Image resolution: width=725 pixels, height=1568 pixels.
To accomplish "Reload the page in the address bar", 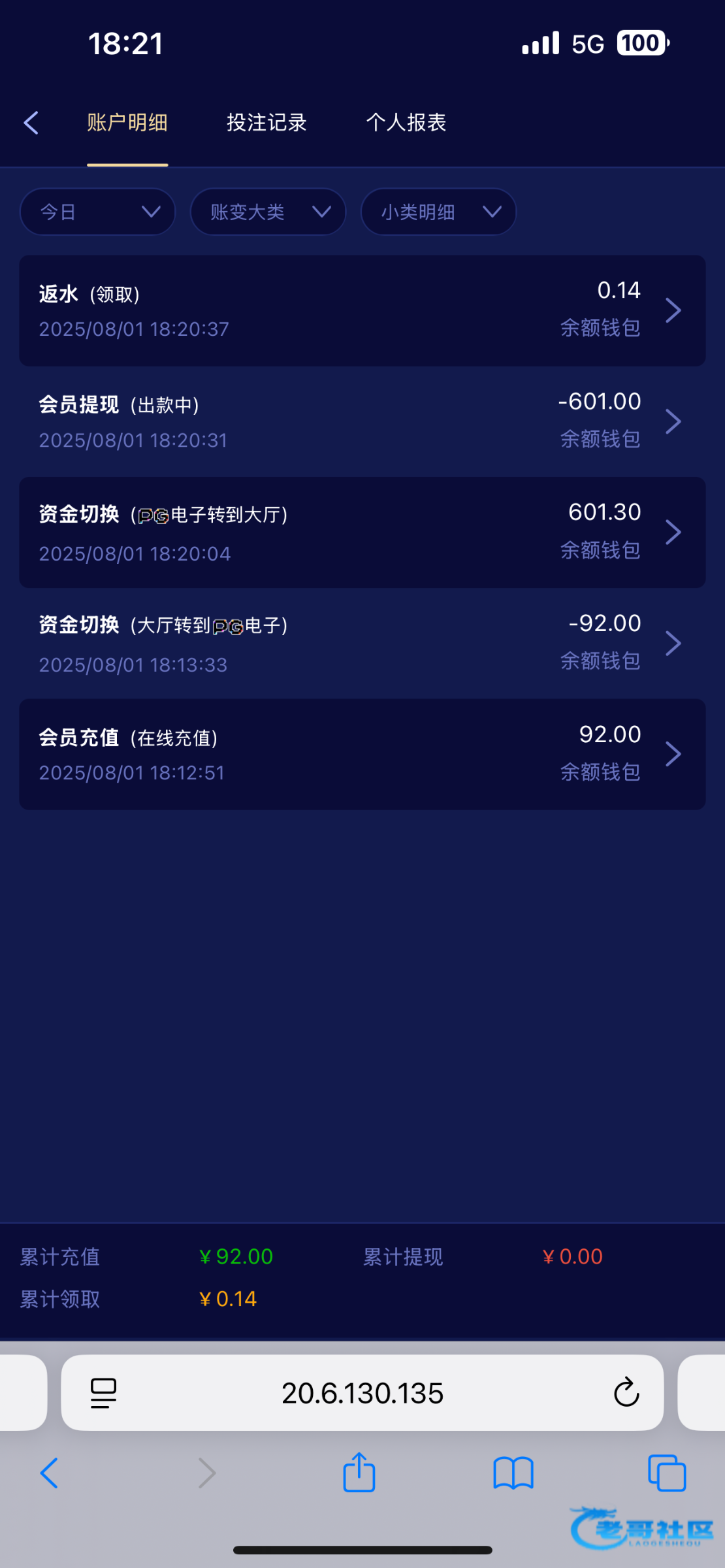I will coord(626,1392).
